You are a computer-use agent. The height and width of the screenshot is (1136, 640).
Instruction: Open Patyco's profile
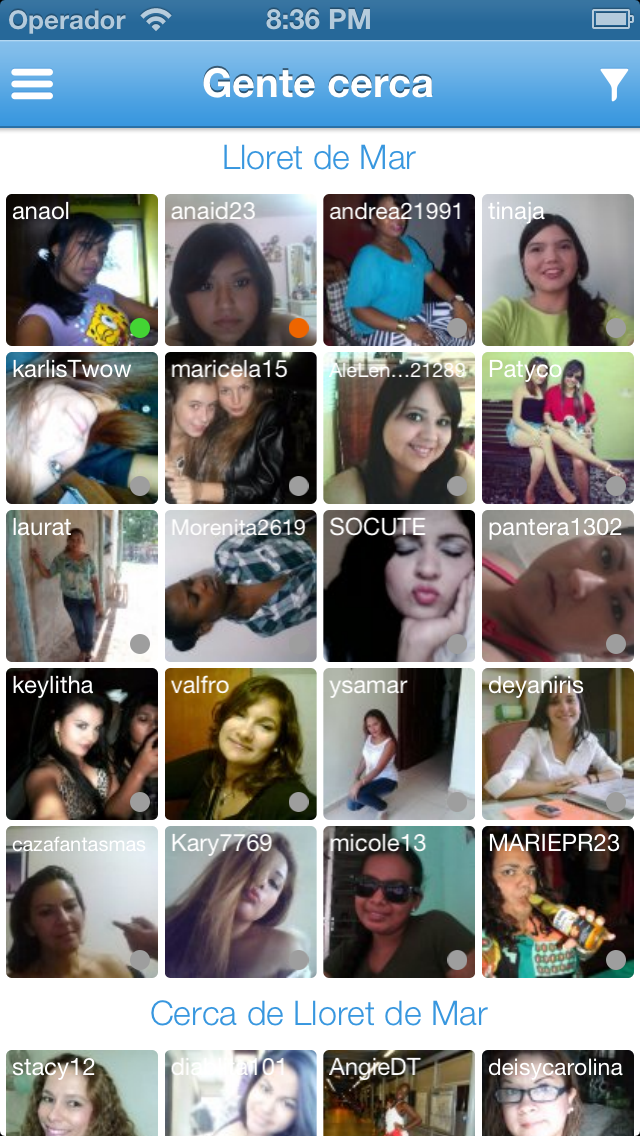[x=558, y=428]
